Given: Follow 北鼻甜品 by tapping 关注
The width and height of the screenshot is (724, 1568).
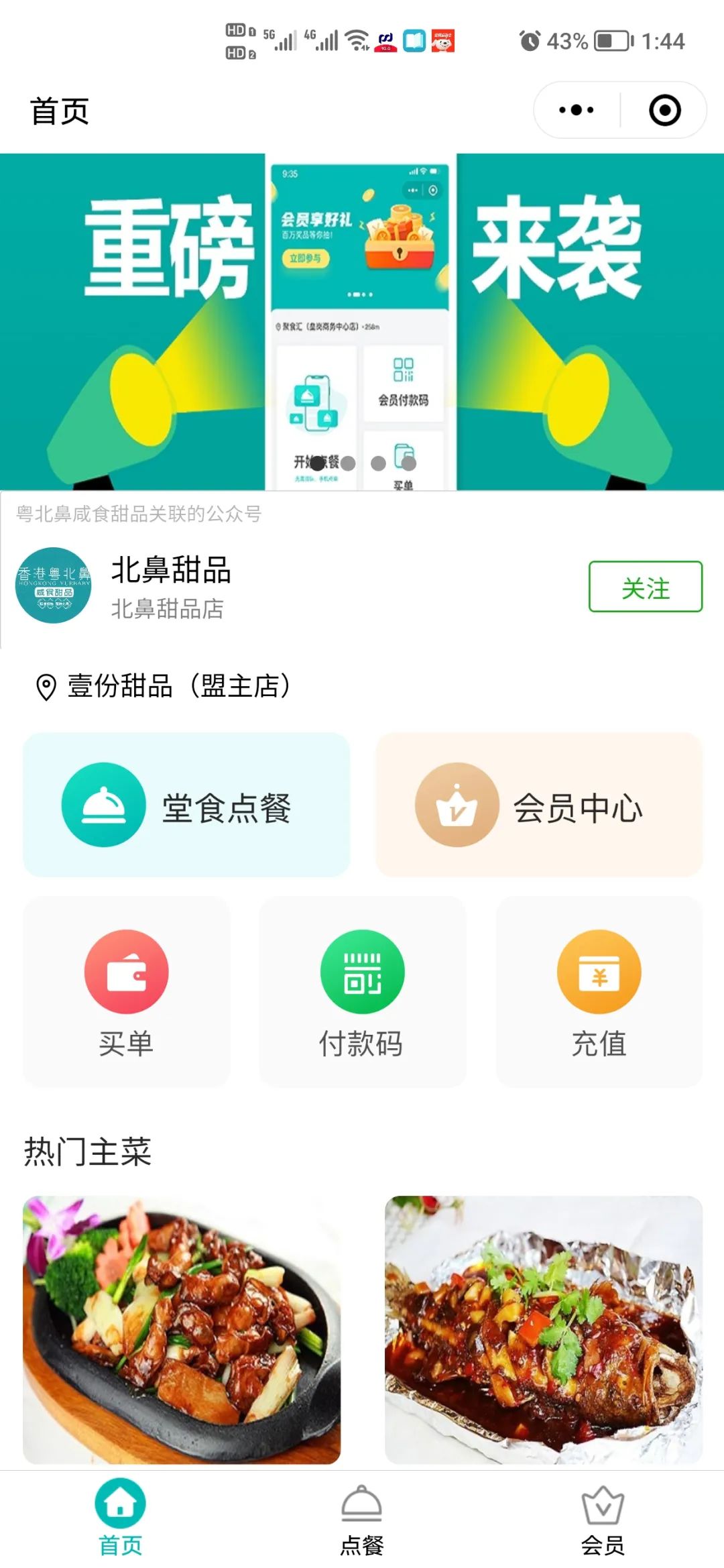Looking at the screenshot, I should [646, 588].
